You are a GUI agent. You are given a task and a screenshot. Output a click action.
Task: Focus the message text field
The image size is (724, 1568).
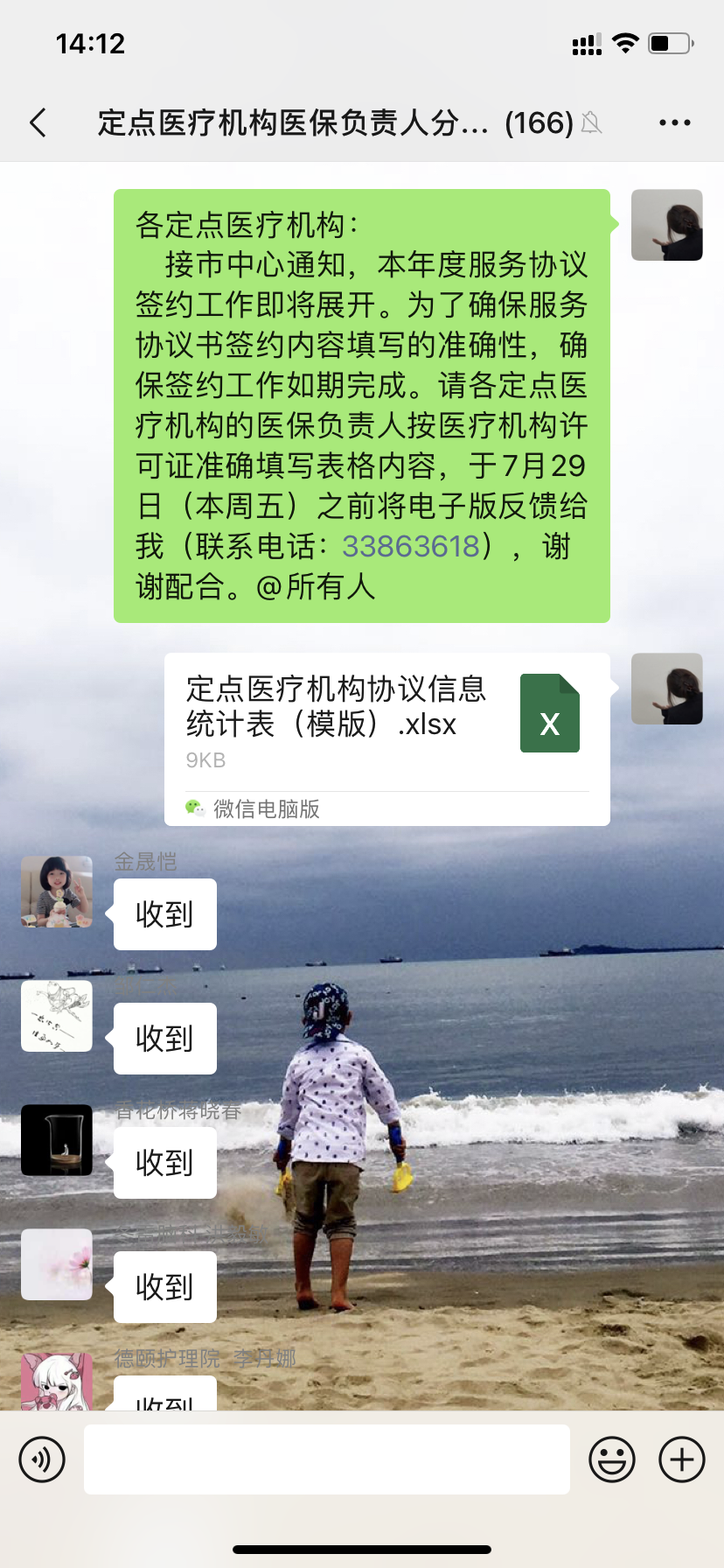point(326,1459)
